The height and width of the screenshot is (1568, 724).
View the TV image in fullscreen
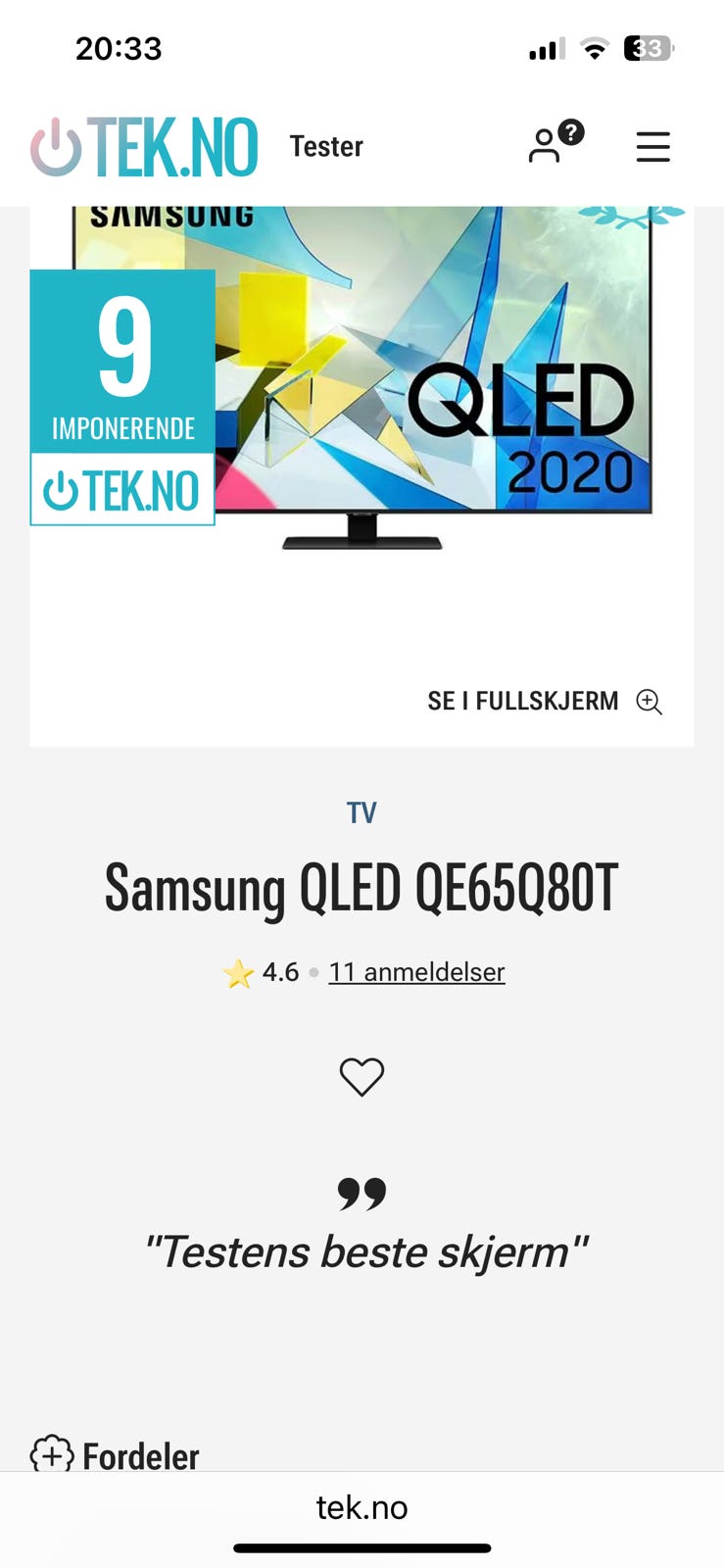(545, 702)
